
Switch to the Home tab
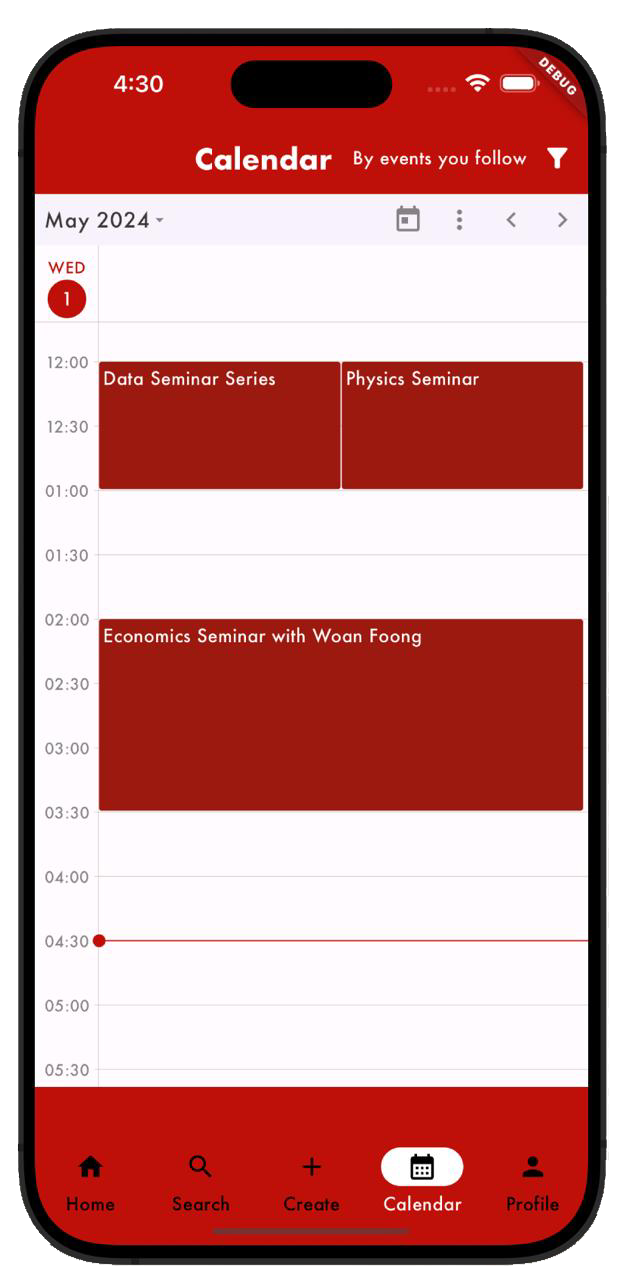click(90, 1183)
